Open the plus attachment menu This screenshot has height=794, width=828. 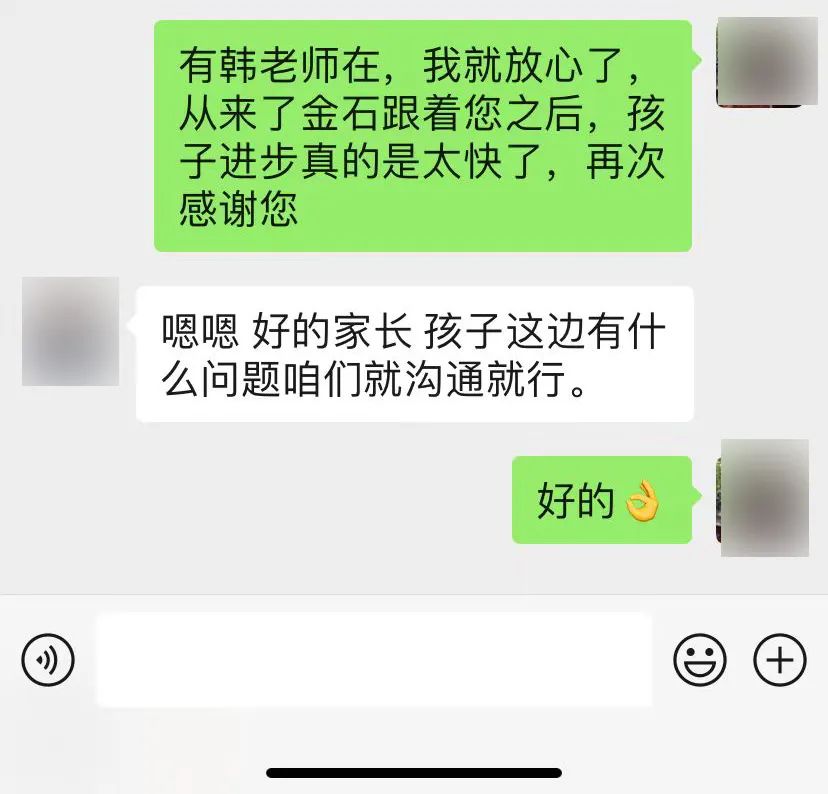(779, 660)
